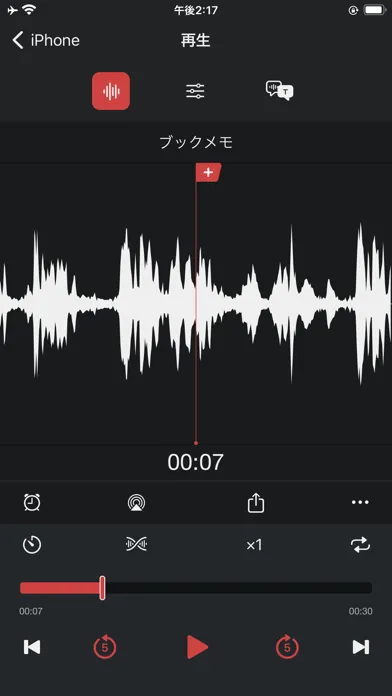Switch to the transcription tab
The height and width of the screenshot is (696, 392).
pyautogui.click(x=279, y=90)
